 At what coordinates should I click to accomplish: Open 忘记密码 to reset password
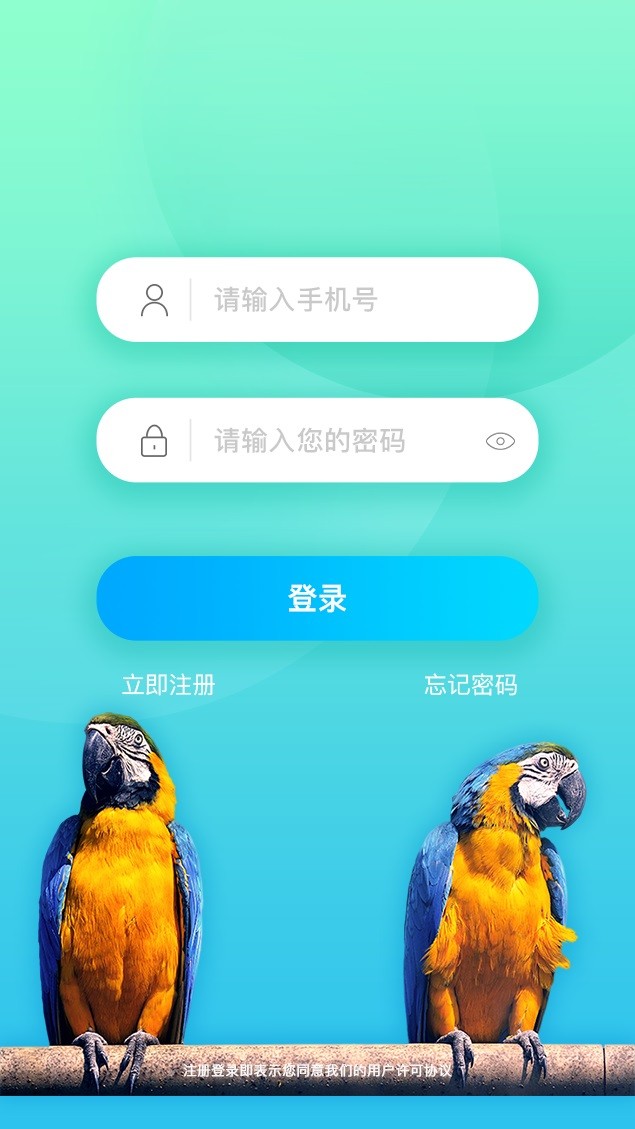(470, 685)
